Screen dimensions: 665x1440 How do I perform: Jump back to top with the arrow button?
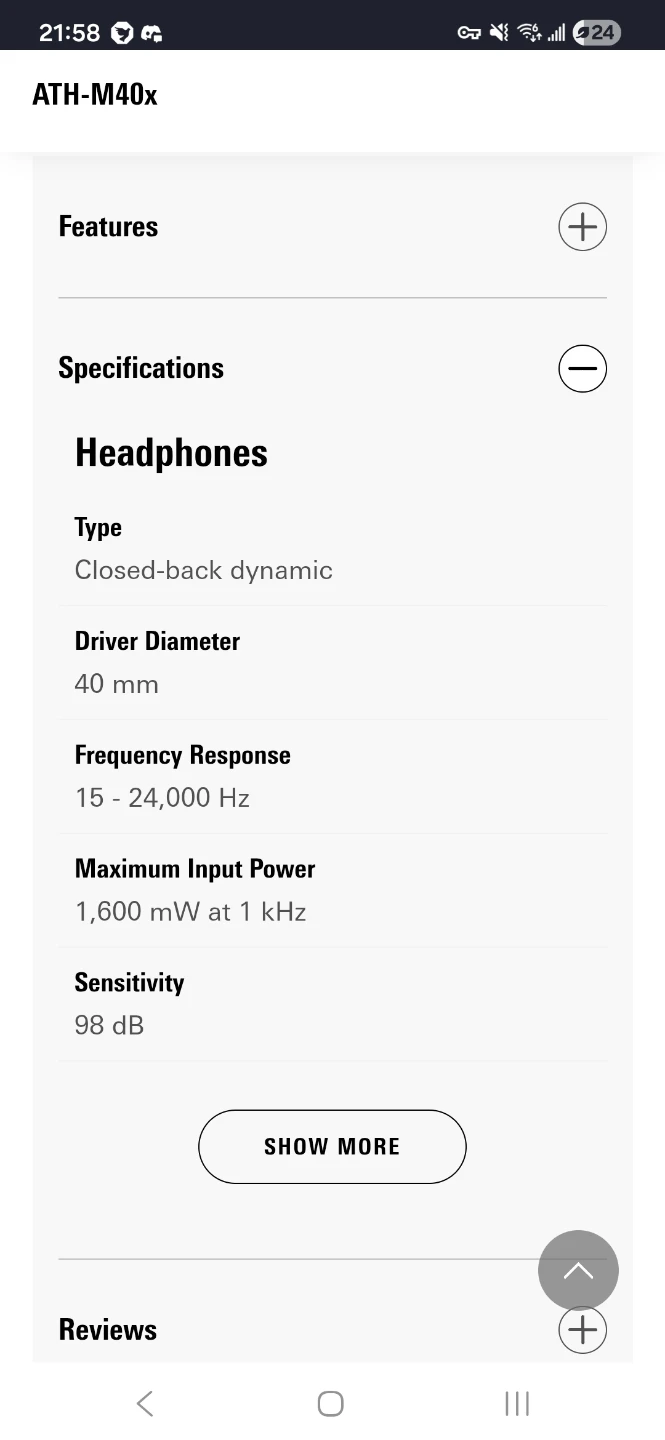[578, 1270]
